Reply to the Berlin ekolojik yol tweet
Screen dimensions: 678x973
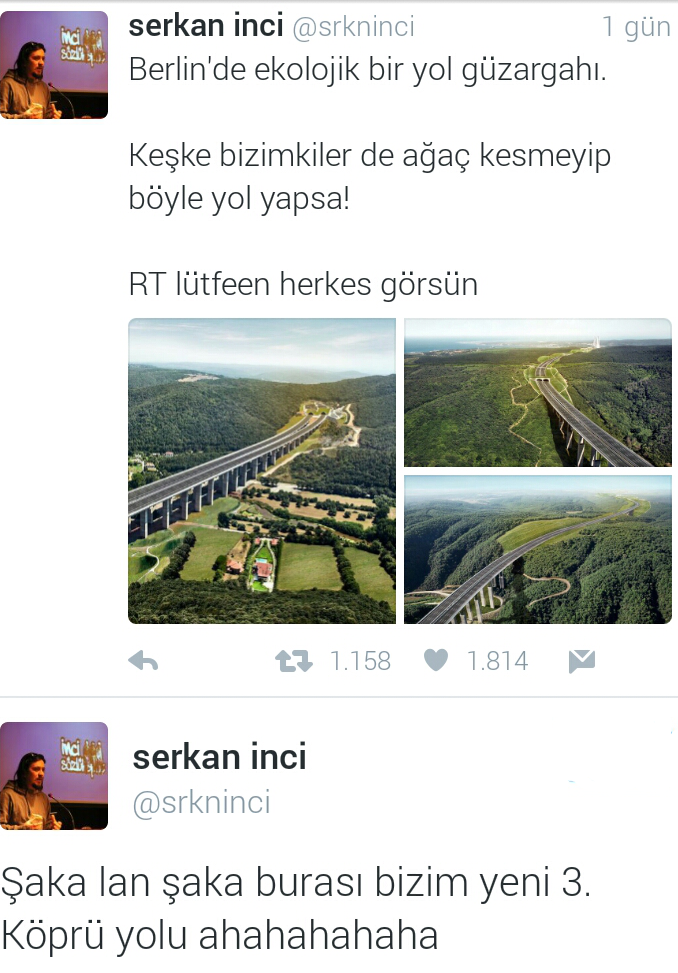tap(144, 661)
